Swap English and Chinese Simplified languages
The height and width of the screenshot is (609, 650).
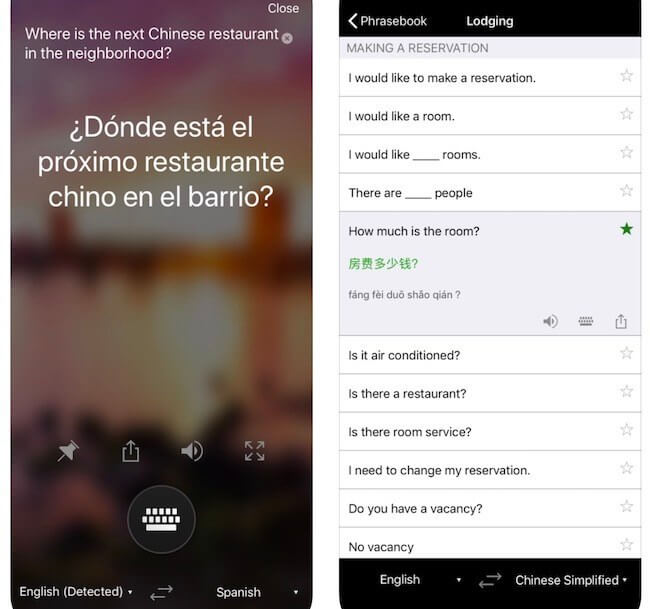tap(489, 580)
